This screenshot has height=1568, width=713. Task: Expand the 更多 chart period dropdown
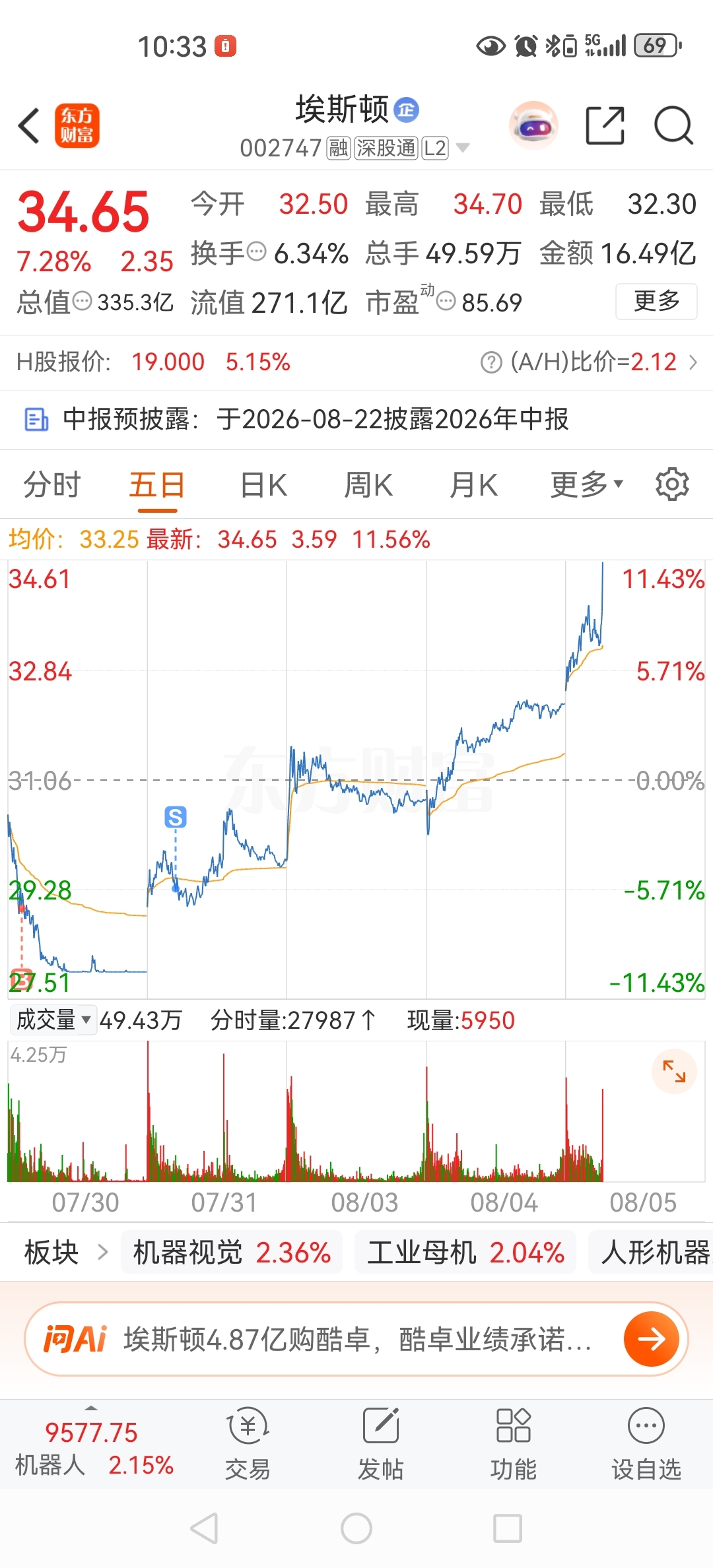[x=587, y=485]
